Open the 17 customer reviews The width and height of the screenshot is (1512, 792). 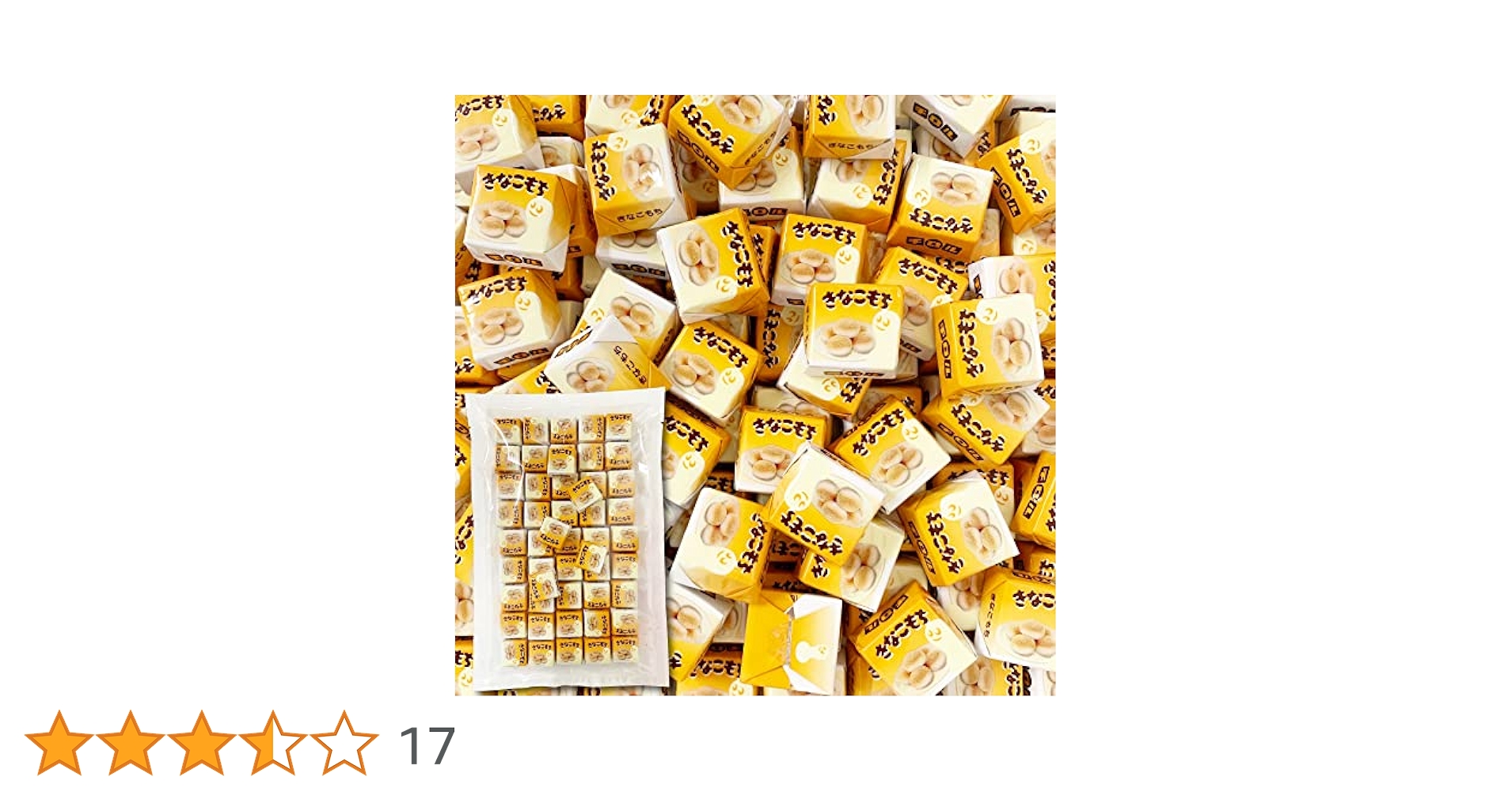click(x=427, y=746)
